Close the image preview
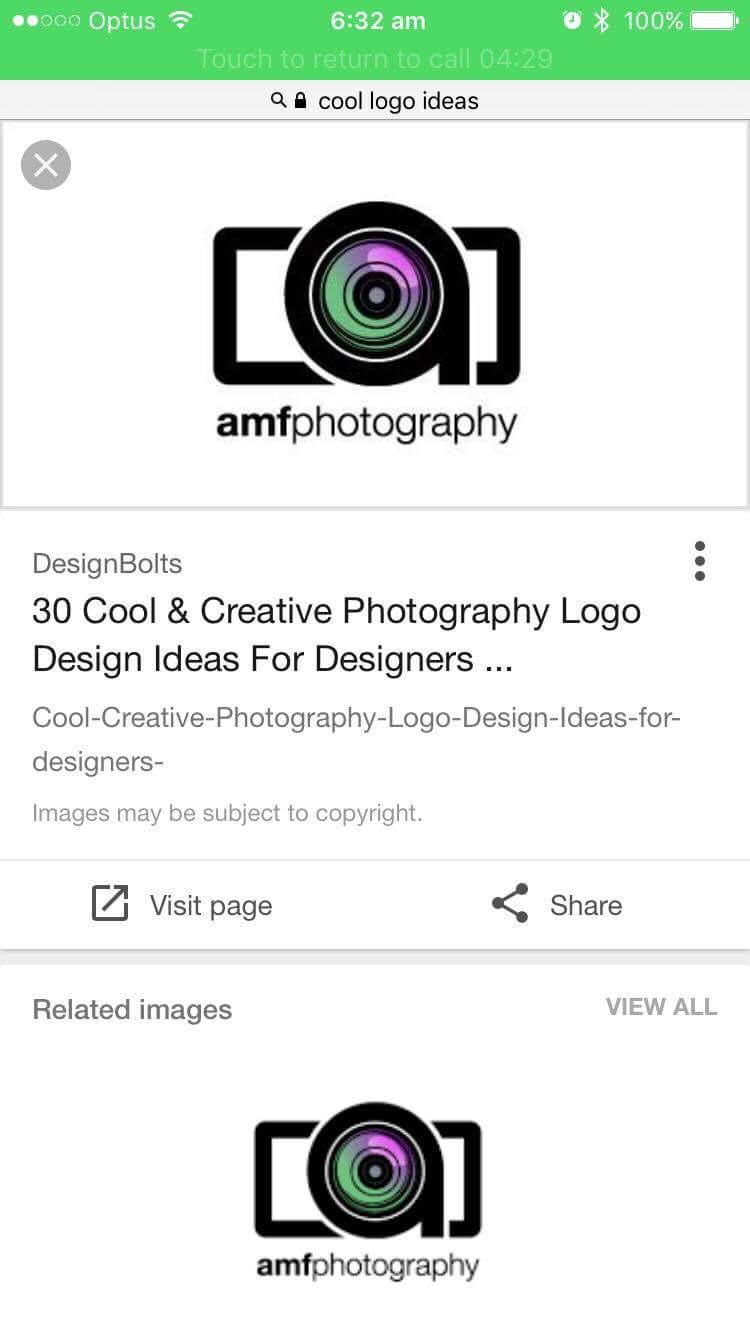750x1334 pixels. tap(46, 165)
